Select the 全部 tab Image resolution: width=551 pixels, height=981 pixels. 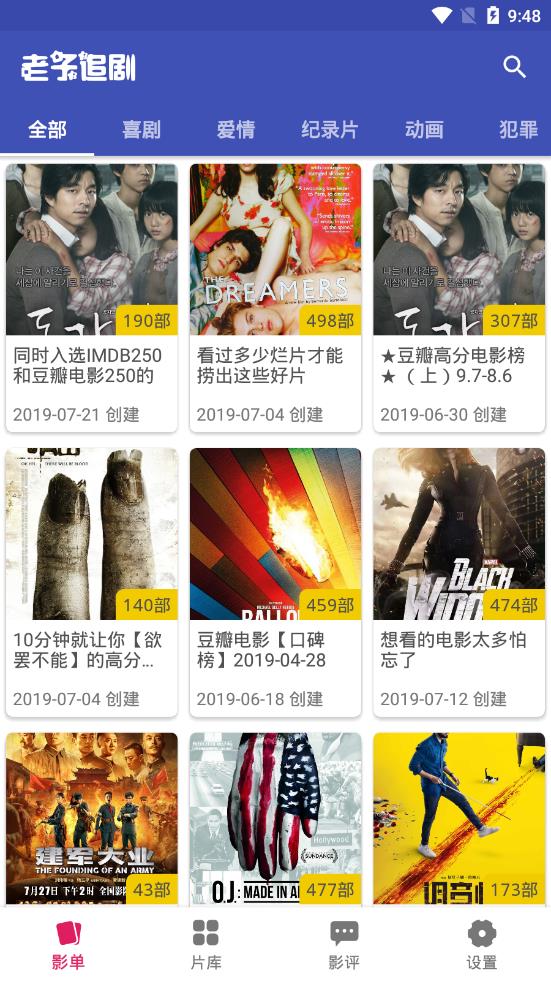(x=47, y=130)
